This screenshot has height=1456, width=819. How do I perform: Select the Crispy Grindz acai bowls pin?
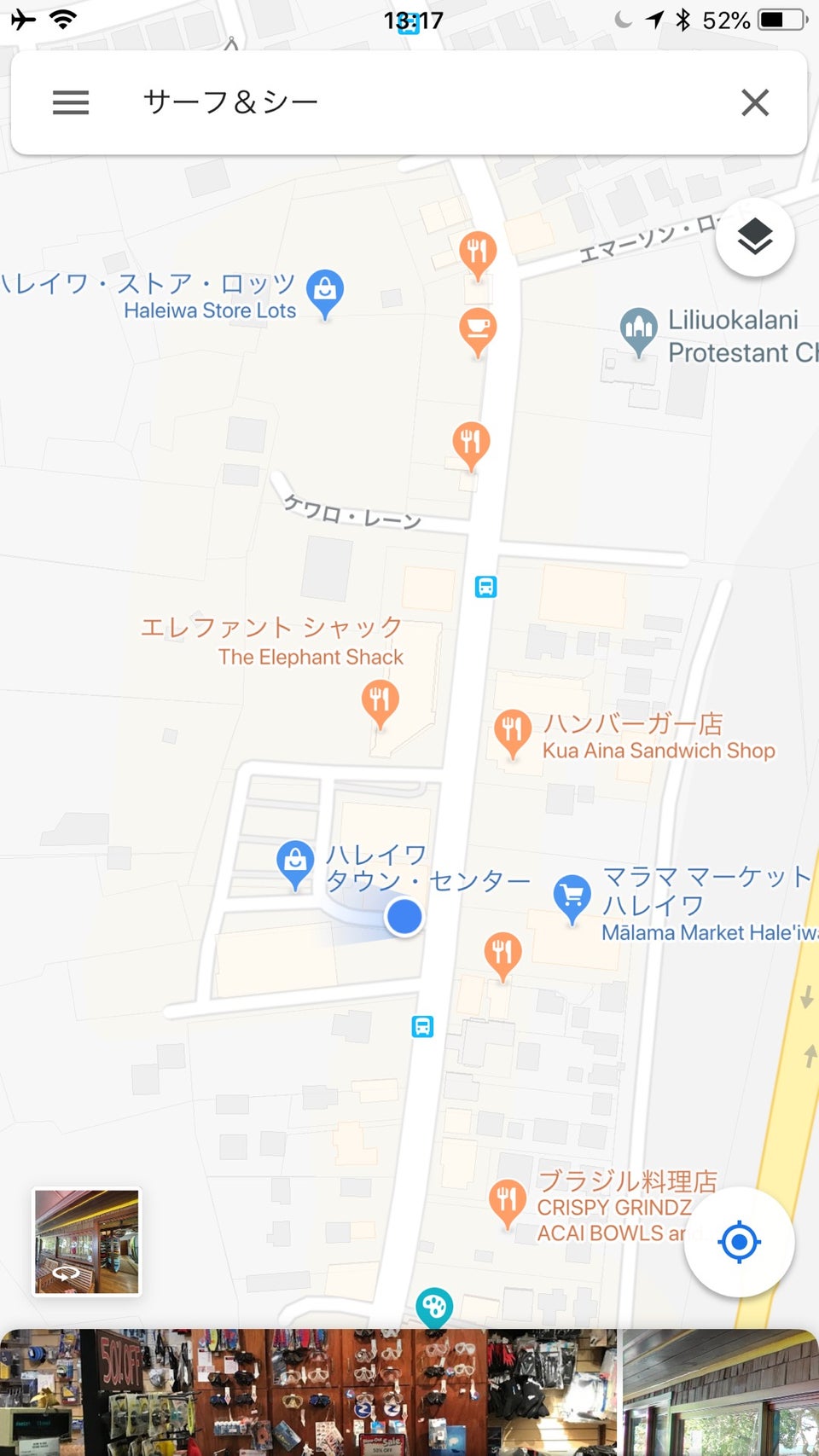pos(507,1199)
